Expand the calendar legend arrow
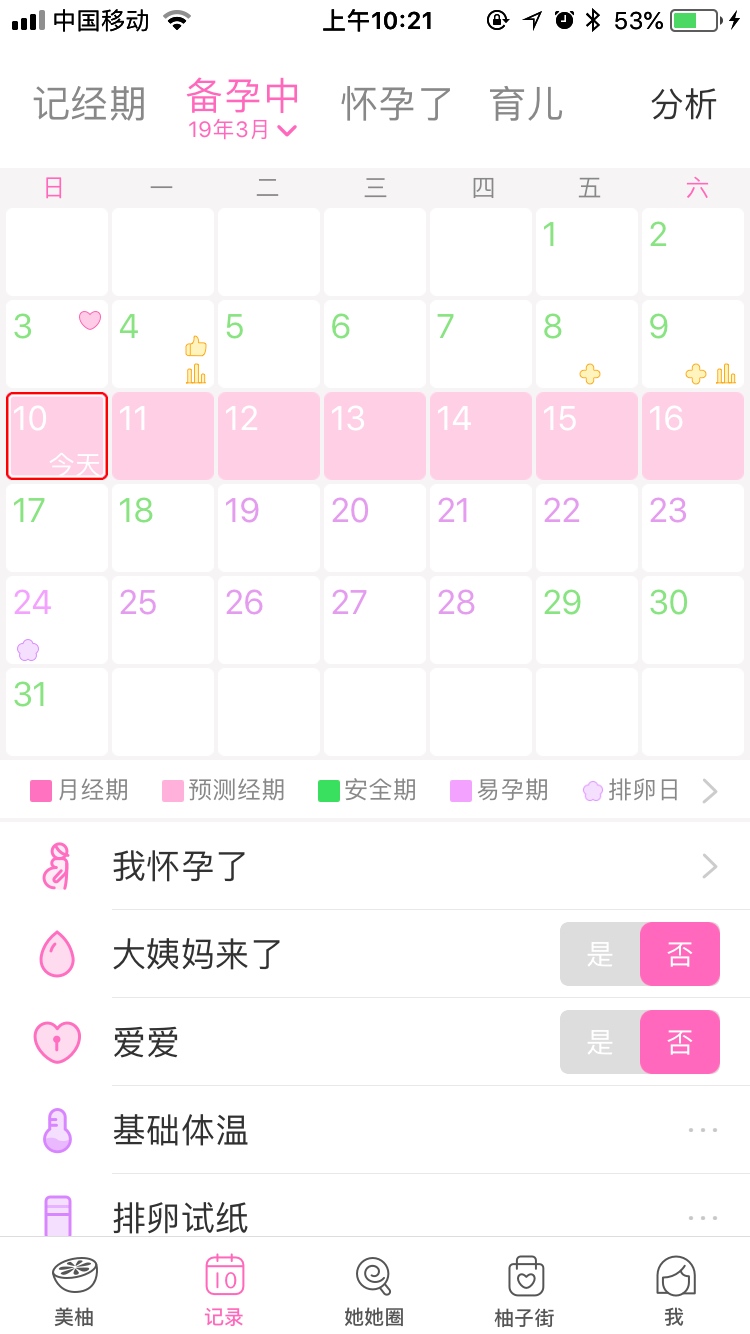Image resolution: width=750 pixels, height=1334 pixels. point(710,791)
